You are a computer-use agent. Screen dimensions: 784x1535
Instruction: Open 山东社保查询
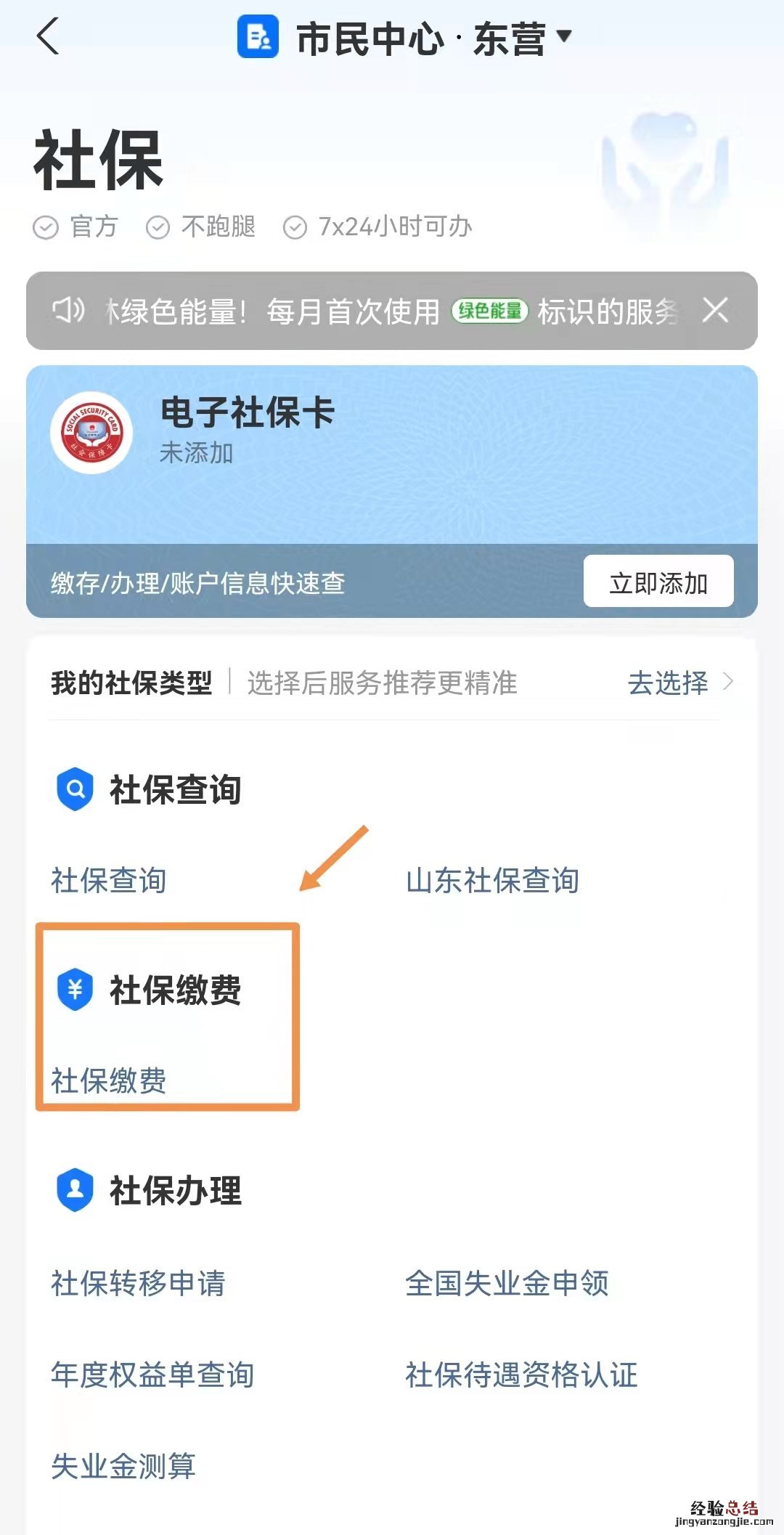click(x=492, y=880)
